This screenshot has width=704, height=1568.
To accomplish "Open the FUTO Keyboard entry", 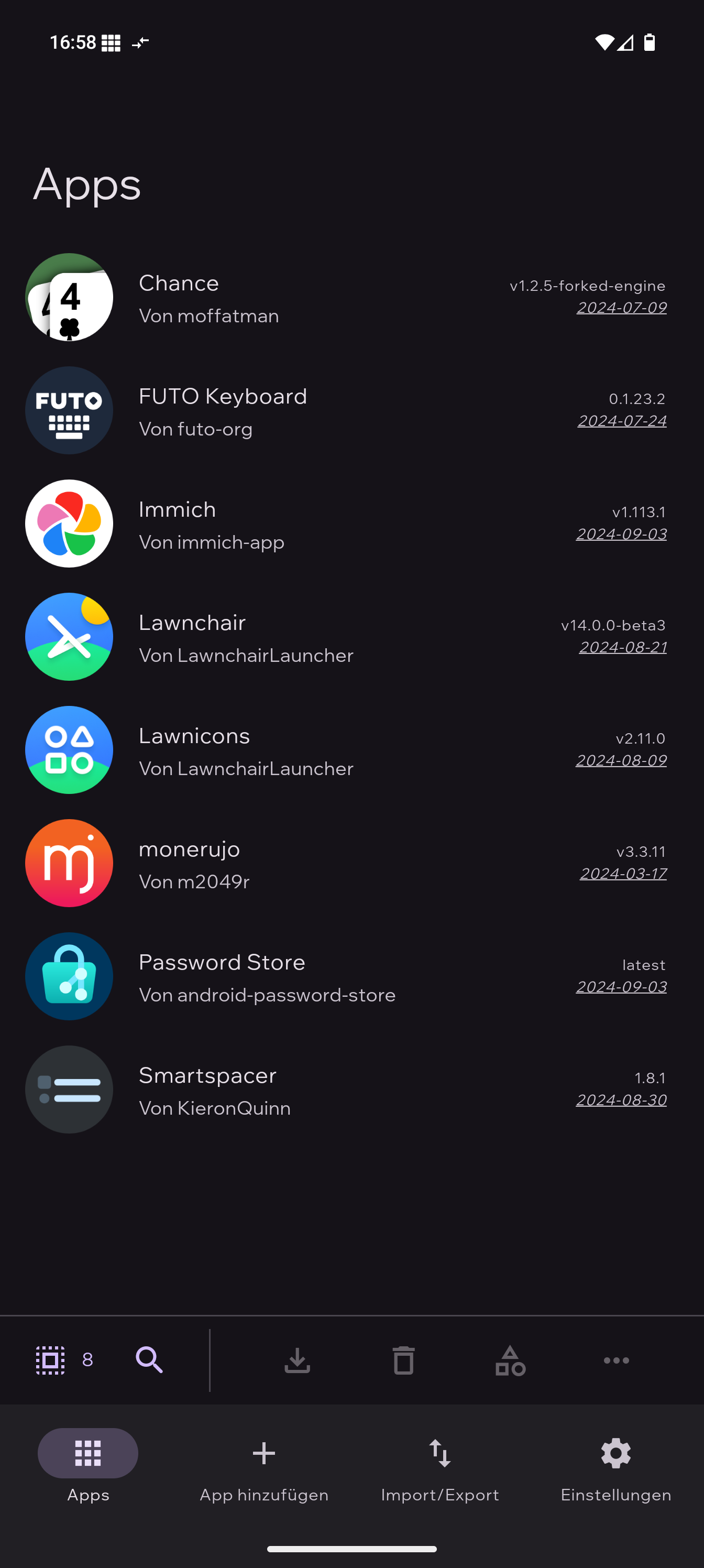I will (351, 410).
